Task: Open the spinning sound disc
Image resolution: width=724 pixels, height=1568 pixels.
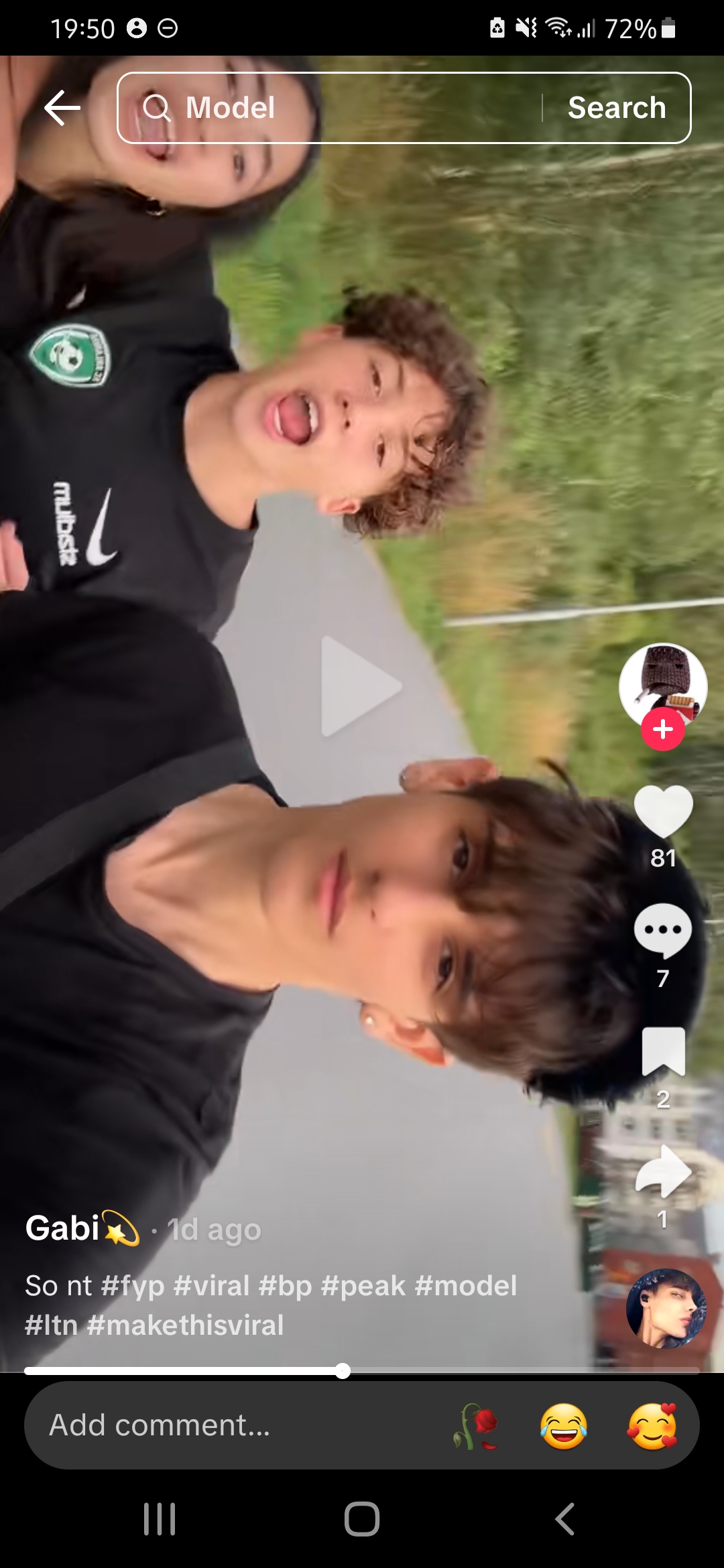Action: (666, 1308)
